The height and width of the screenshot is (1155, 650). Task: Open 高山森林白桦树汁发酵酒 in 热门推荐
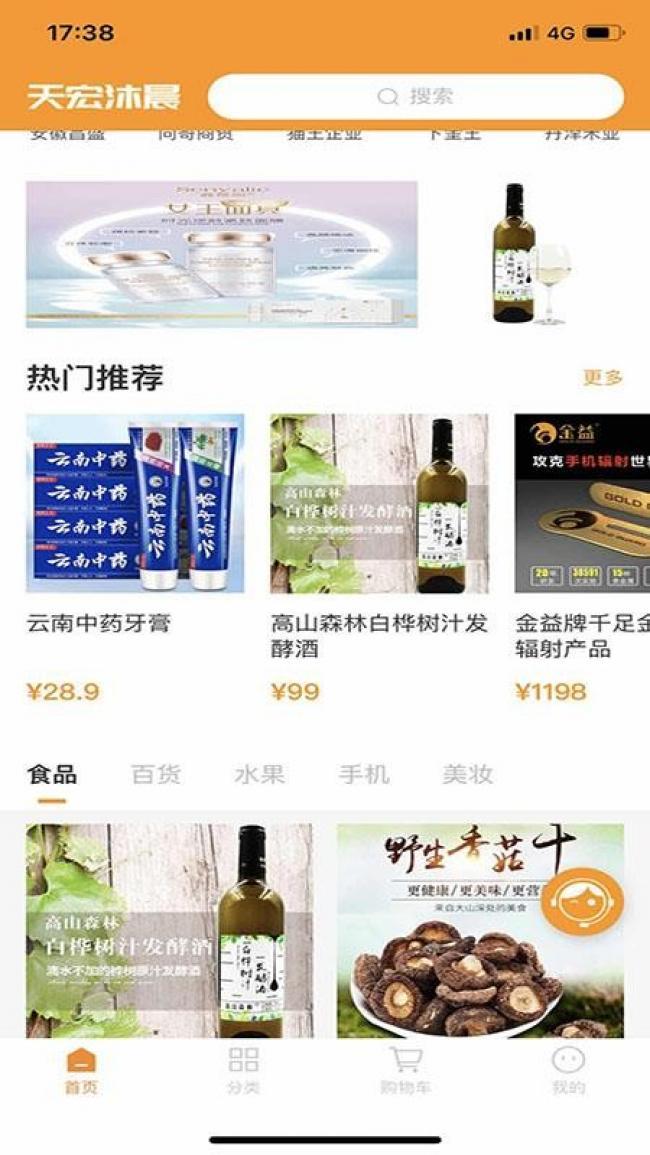pyautogui.click(x=379, y=558)
